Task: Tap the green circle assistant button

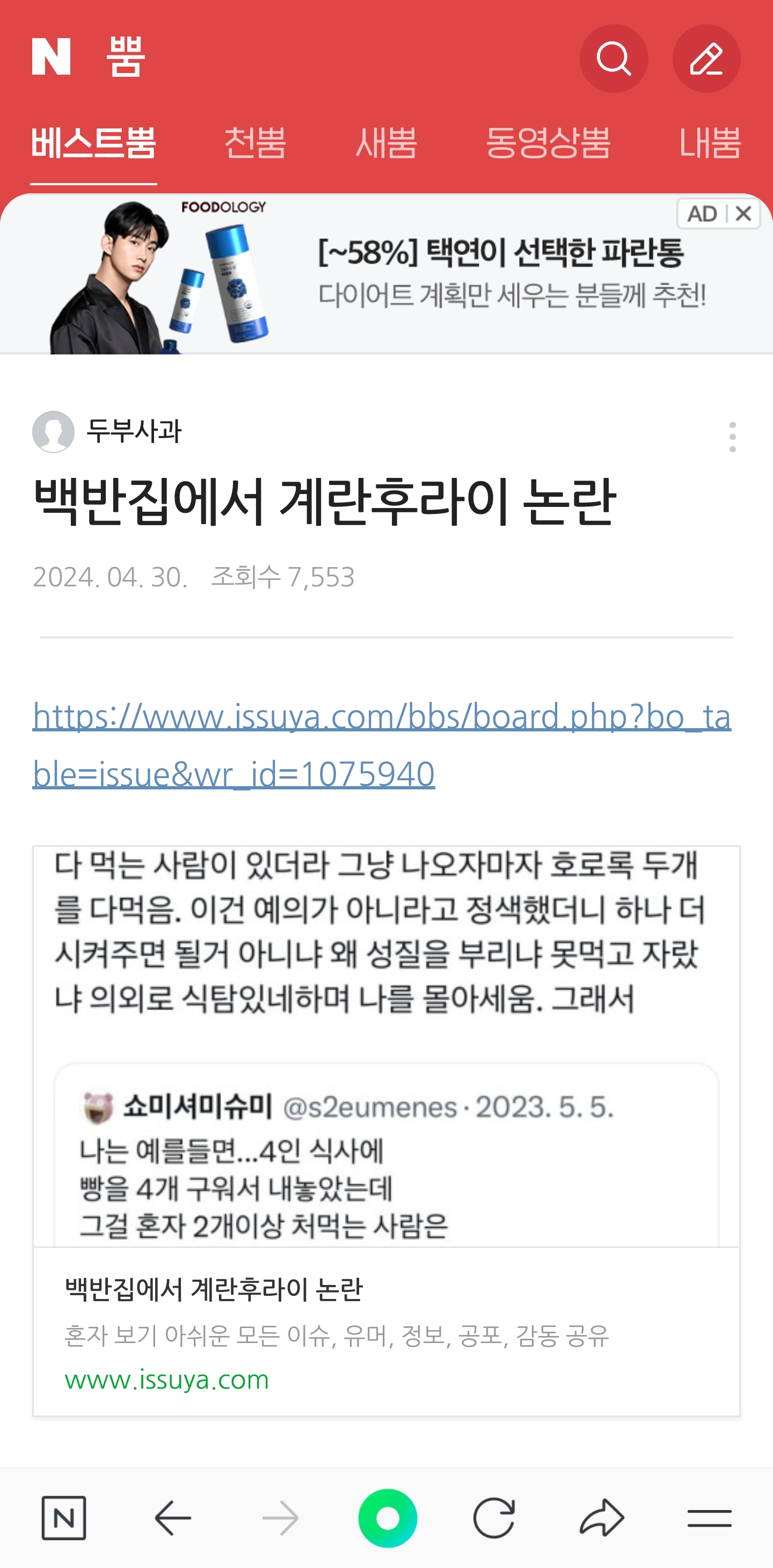Action: click(x=387, y=1518)
